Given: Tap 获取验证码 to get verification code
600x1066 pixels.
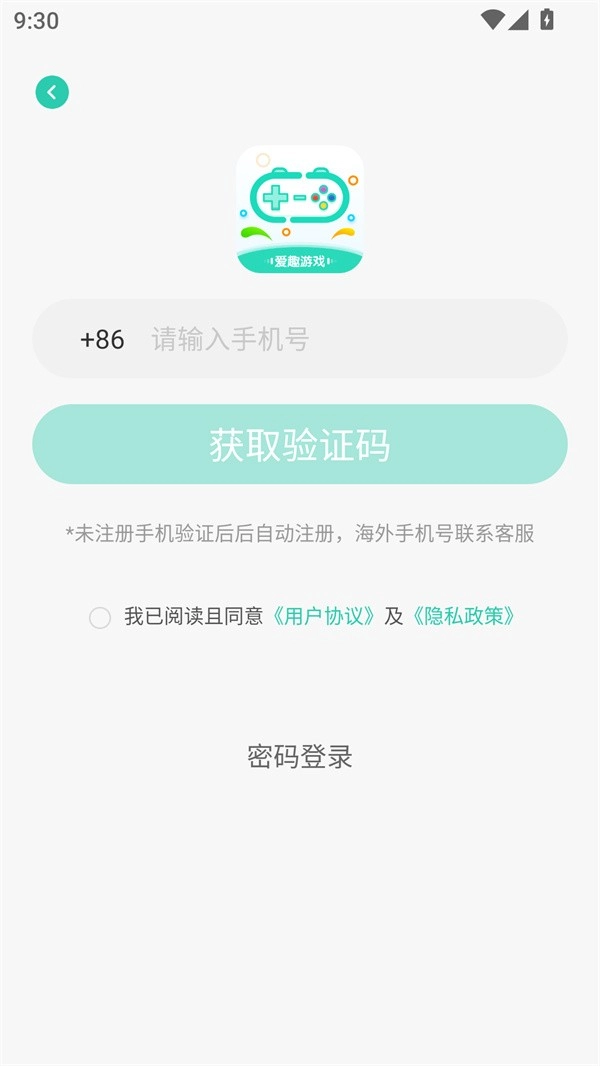Looking at the screenshot, I should click(x=300, y=445).
